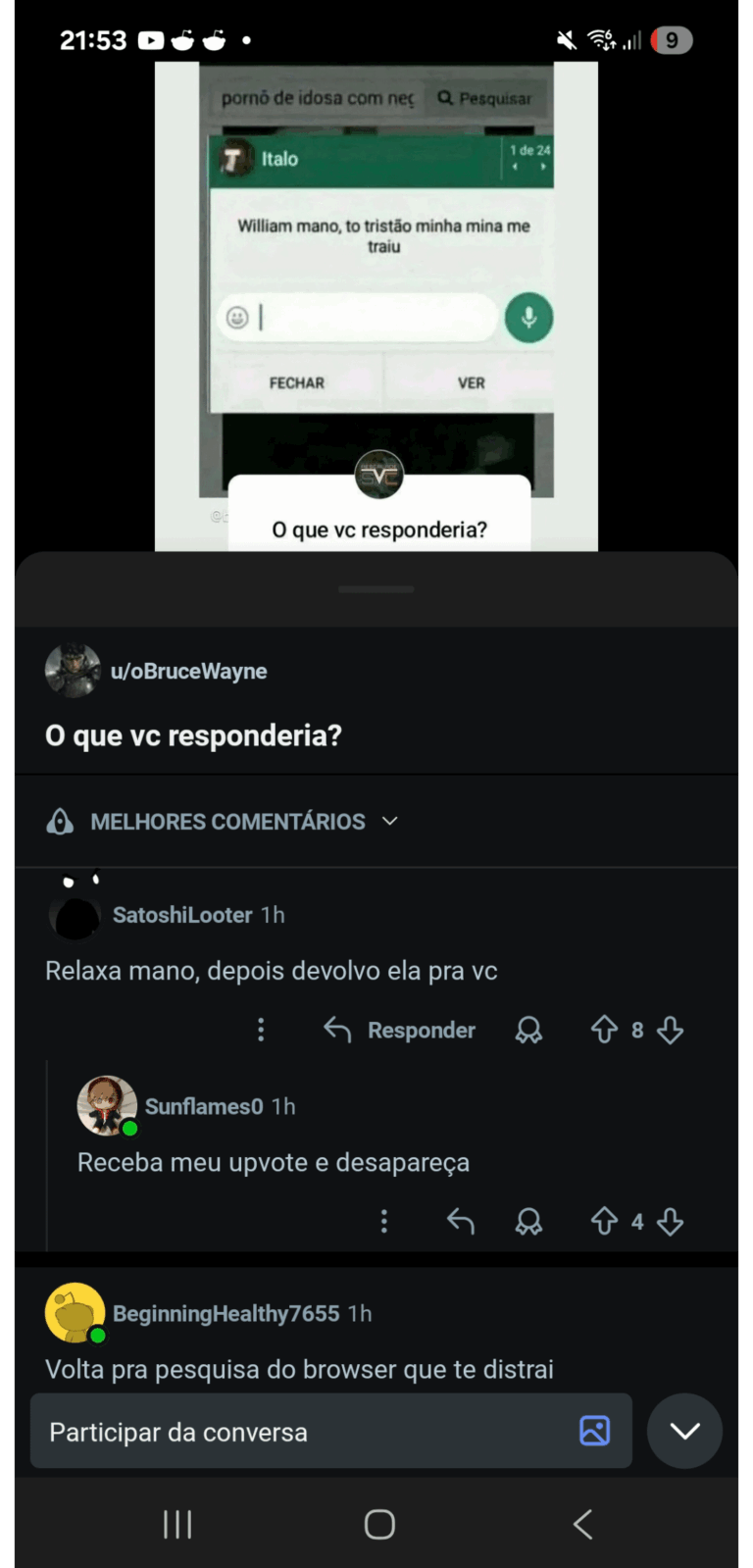Open SatoshiLooter's profile
The image size is (753, 1568).
click(182, 915)
